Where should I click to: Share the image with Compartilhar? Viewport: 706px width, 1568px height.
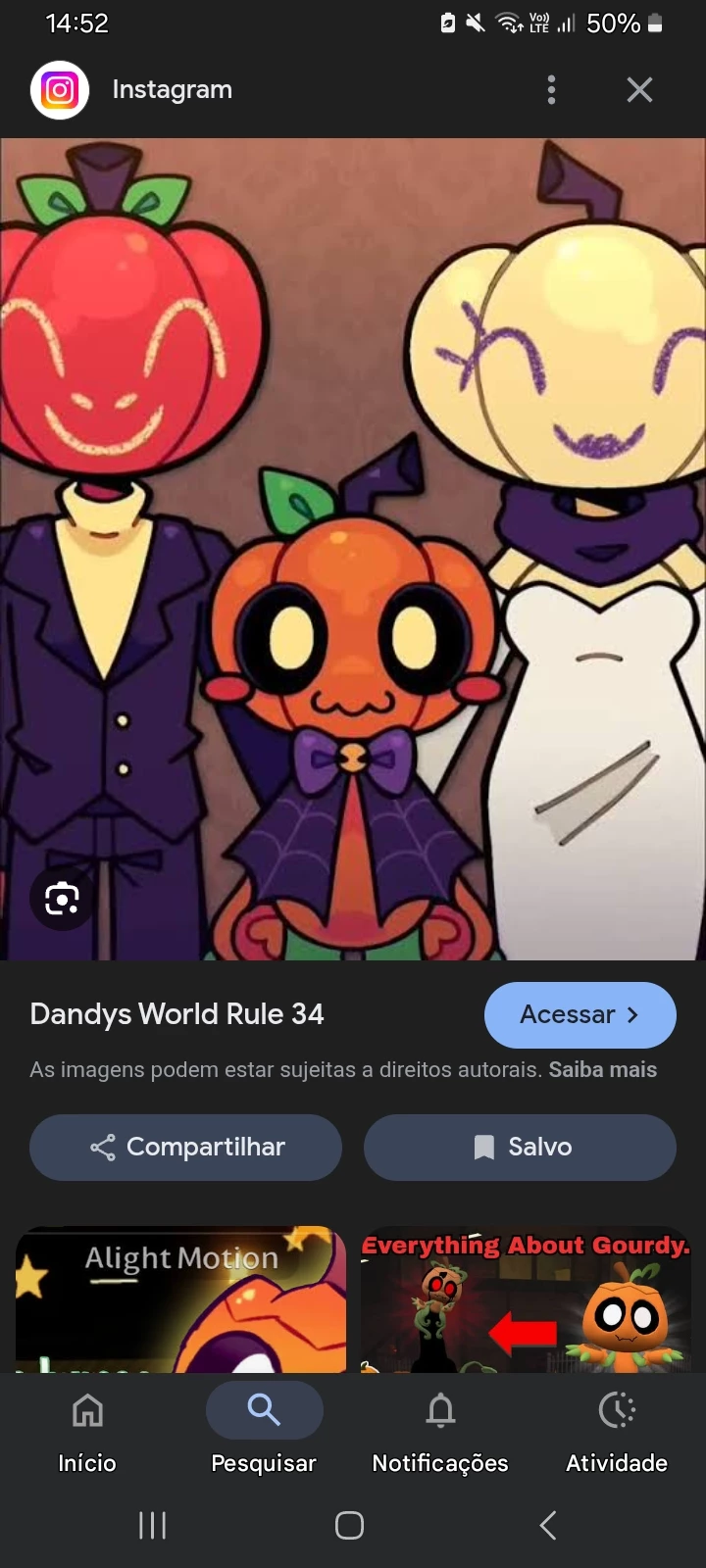pyautogui.click(x=186, y=1147)
